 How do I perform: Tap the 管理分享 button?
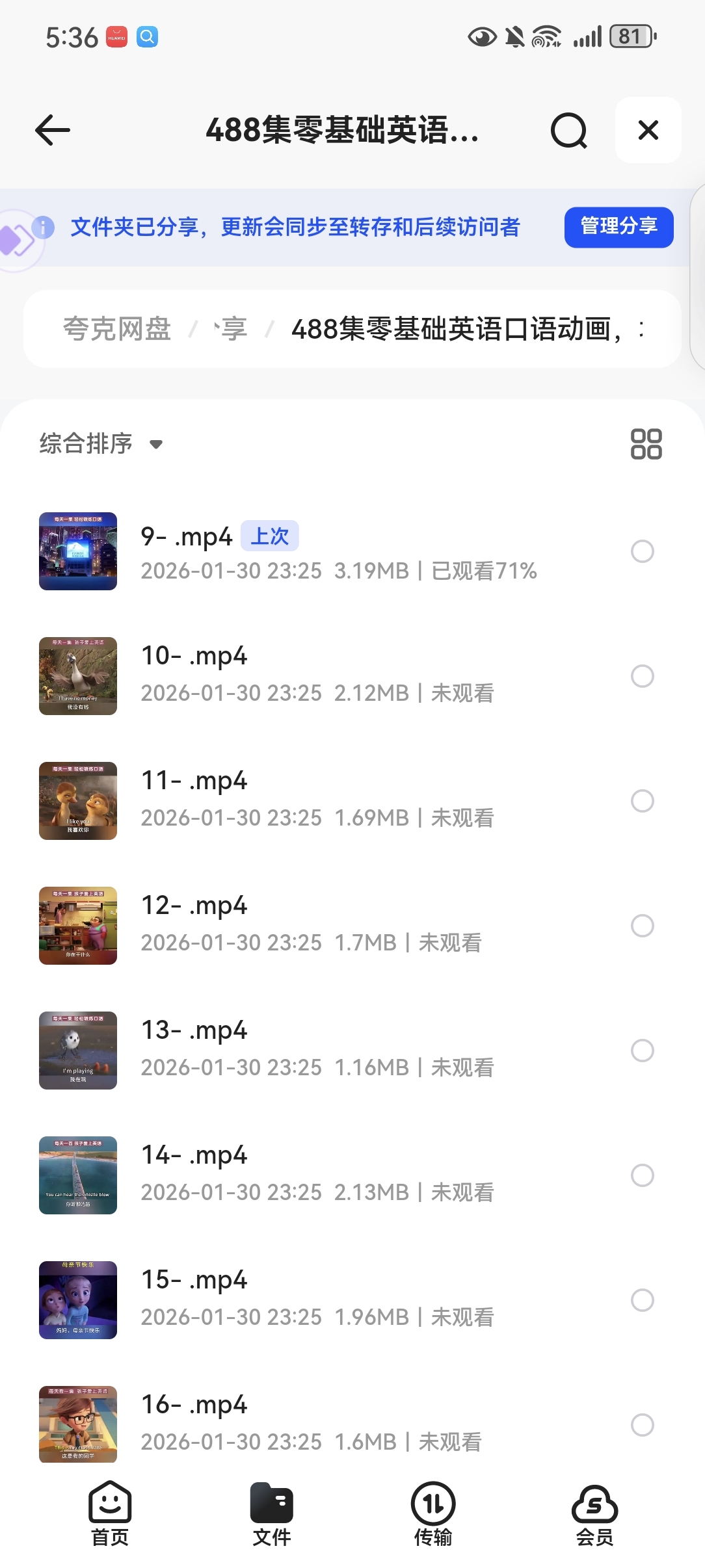[618, 227]
